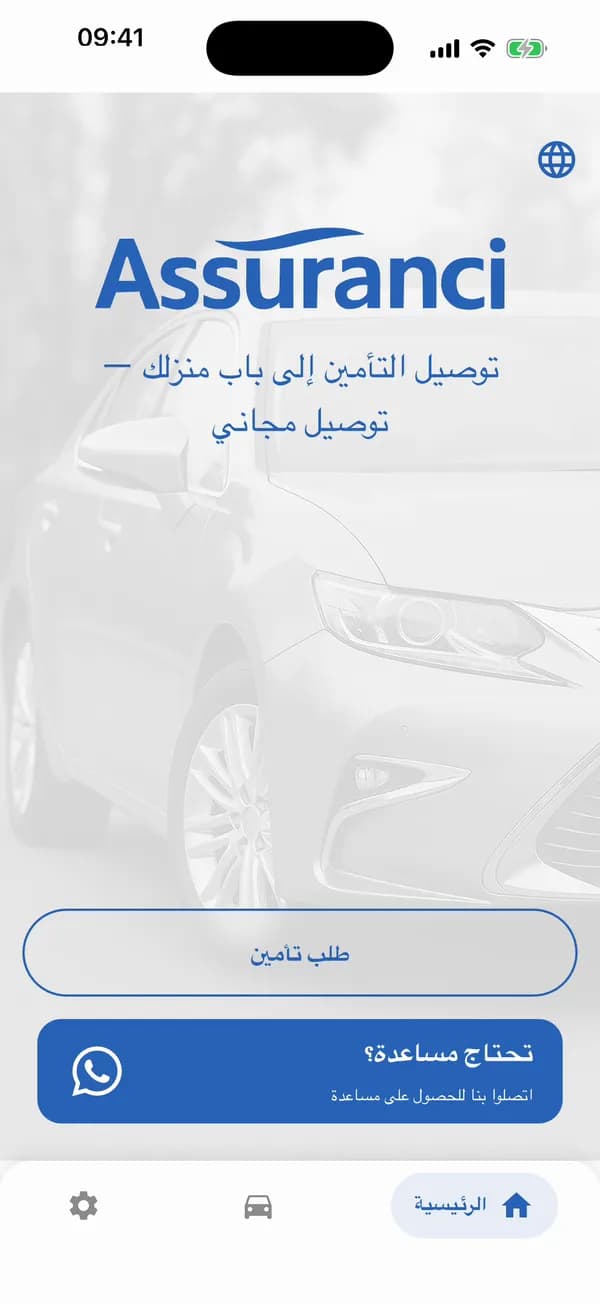Open the language globe icon
Viewport: 600px width, 1304px height.
pyautogui.click(x=557, y=159)
